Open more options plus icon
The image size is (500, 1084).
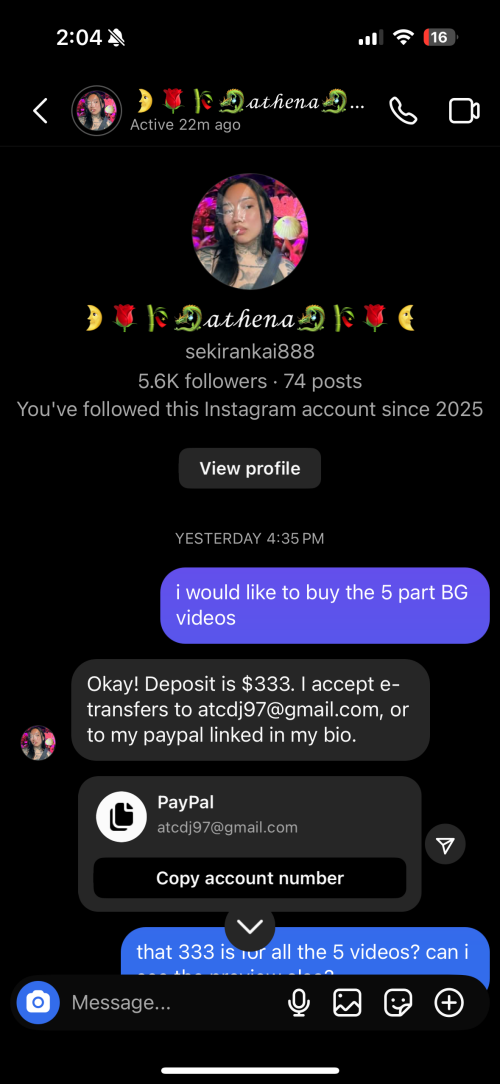(x=449, y=1002)
